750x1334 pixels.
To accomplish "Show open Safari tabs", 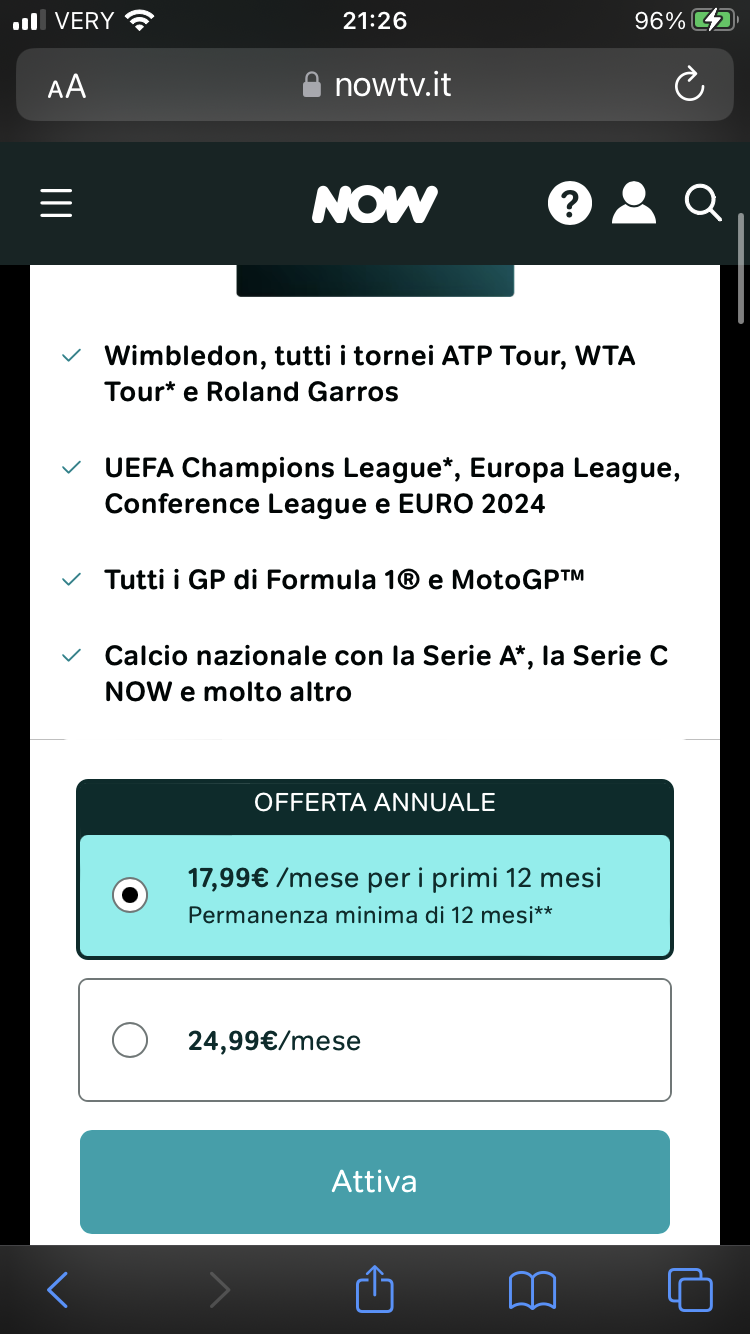I will pyautogui.click(x=690, y=1290).
